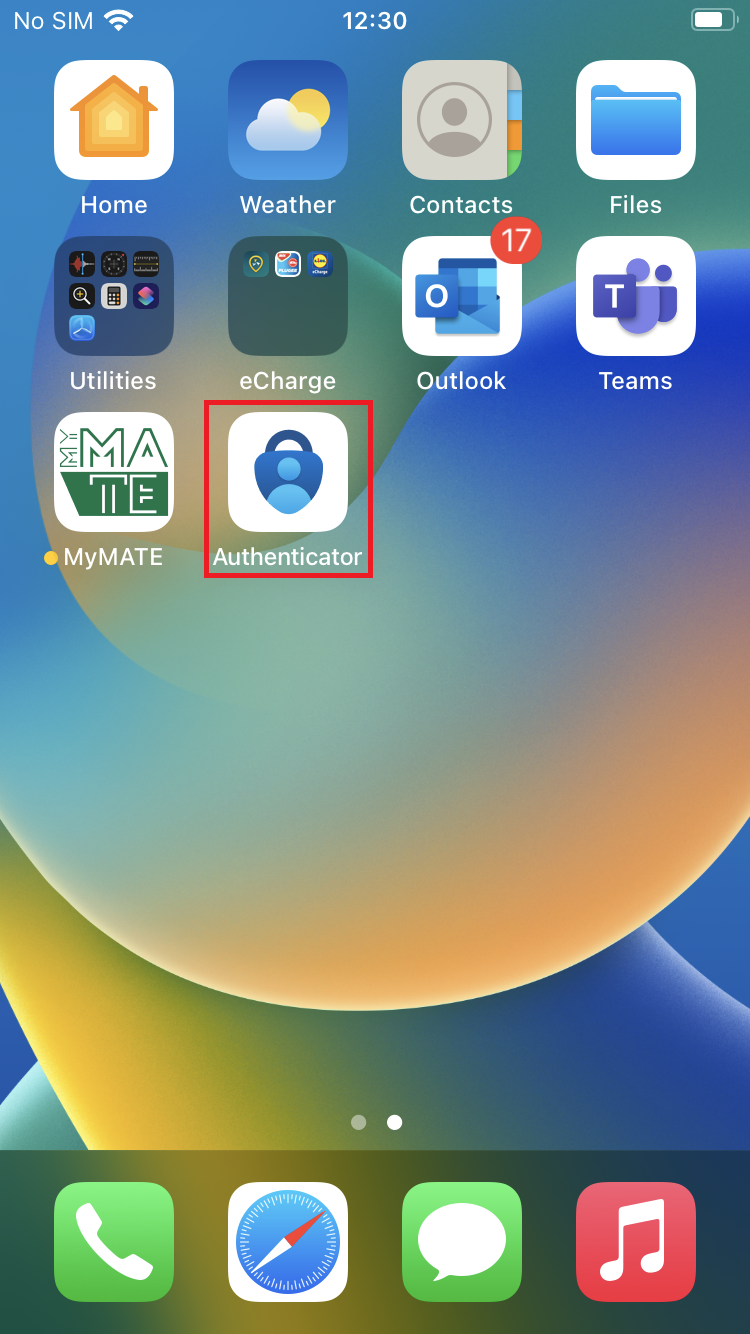Open the Utilities folder
750x1334 pixels.
click(114, 296)
